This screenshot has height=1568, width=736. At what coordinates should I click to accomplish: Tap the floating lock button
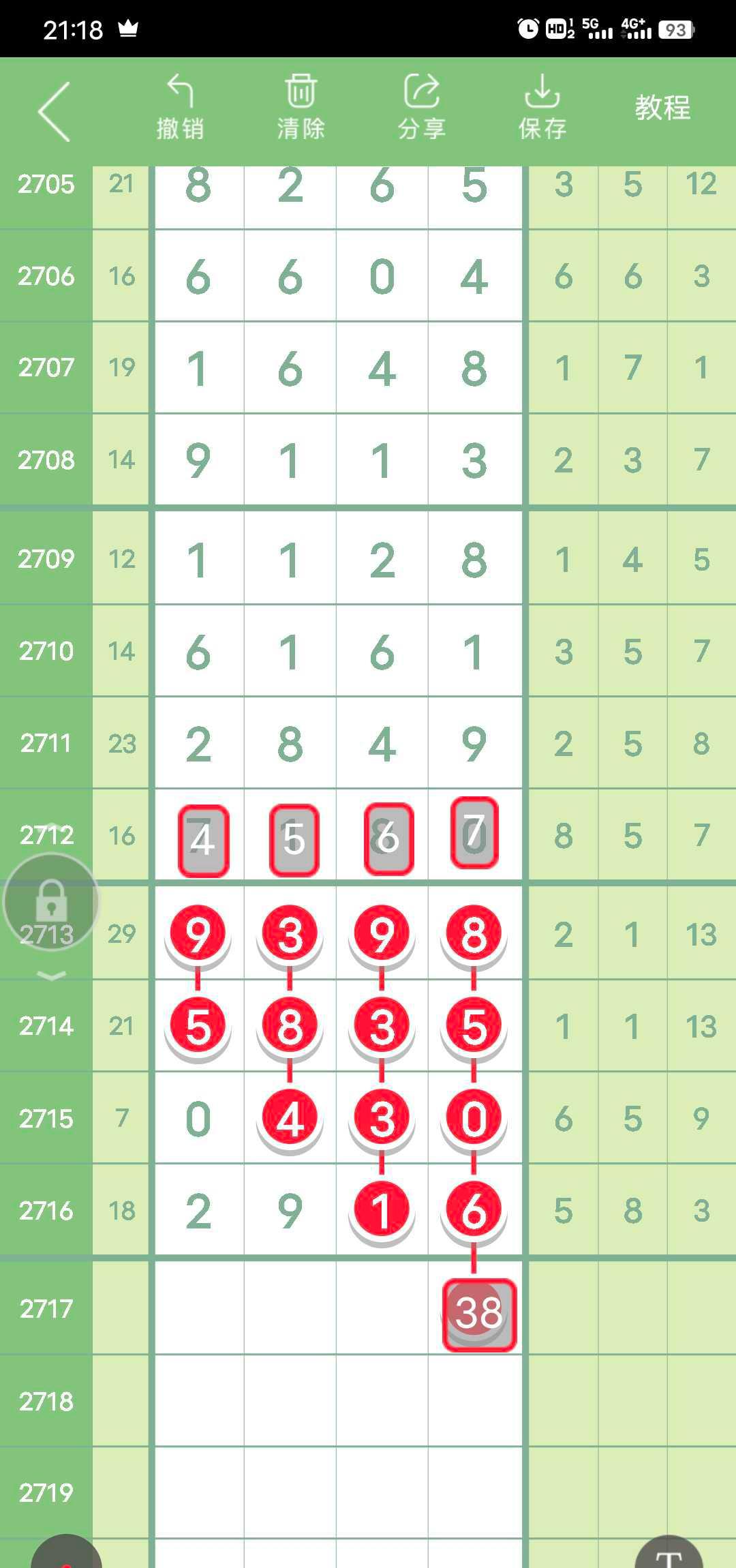click(51, 901)
